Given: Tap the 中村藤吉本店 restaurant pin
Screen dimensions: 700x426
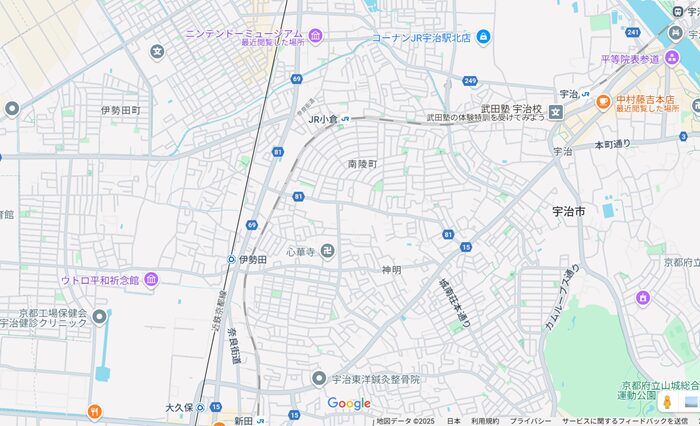Looking at the screenshot, I should (603, 100).
